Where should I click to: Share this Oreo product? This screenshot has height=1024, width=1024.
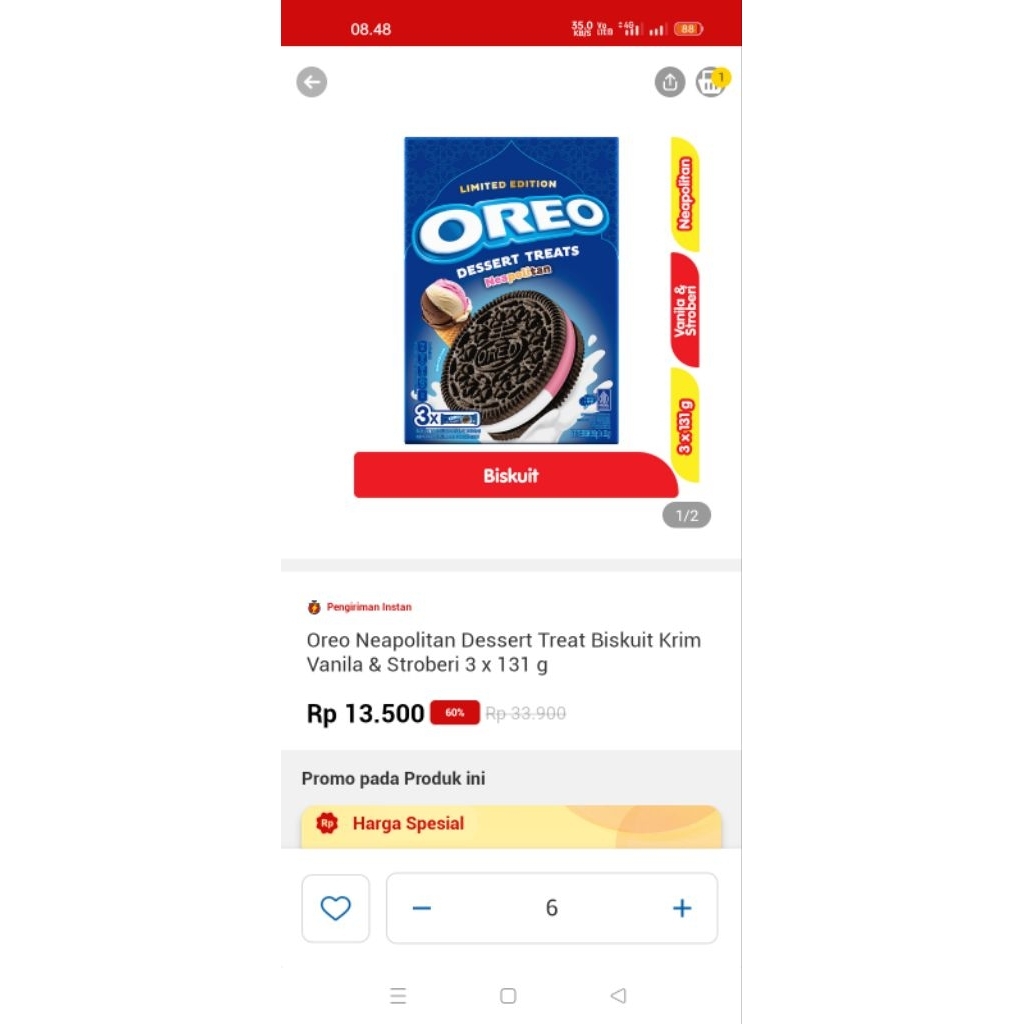[669, 82]
